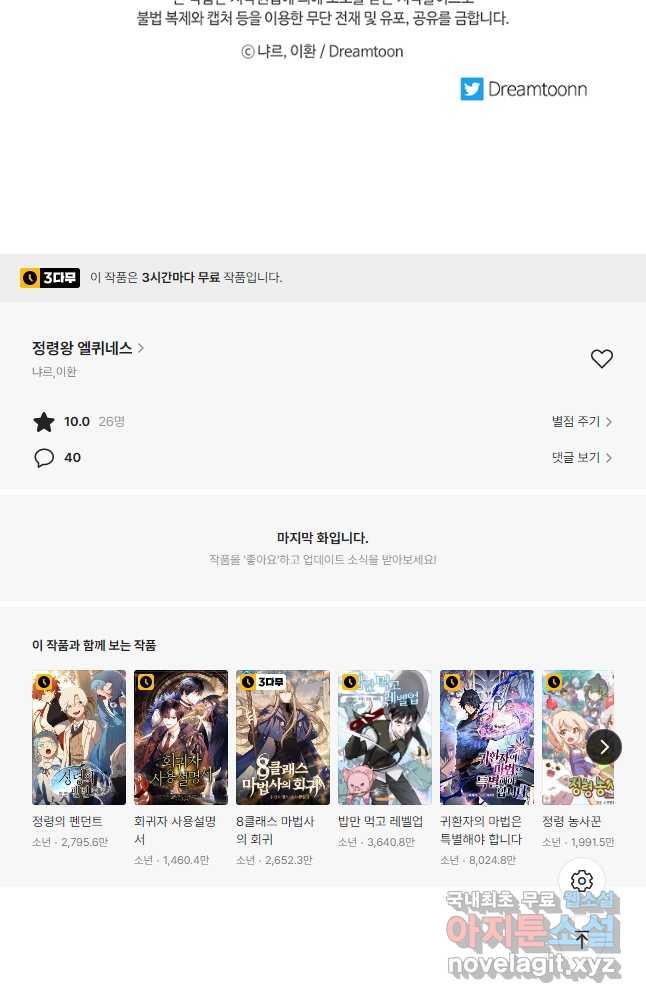This screenshot has width=646, height=1003.
Task: Open the Dreamtoonn Twitter link
Action: click(524, 89)
